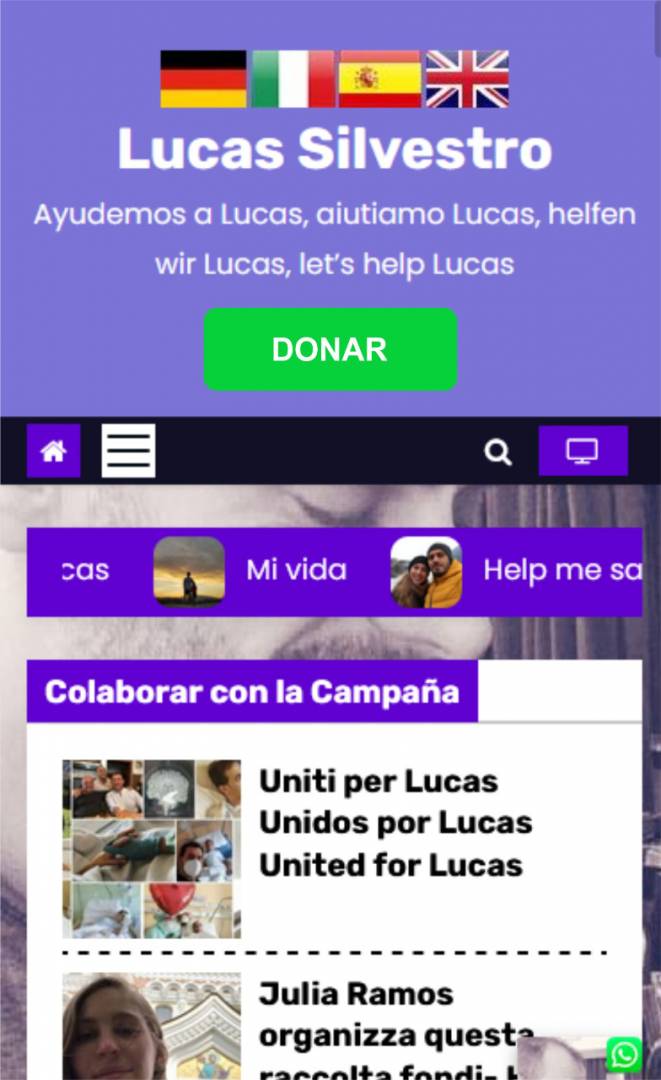The width and height of the screenshot is (661, 1080).
Task: Choose the Spanish flag language
Action: coord(379,79)
